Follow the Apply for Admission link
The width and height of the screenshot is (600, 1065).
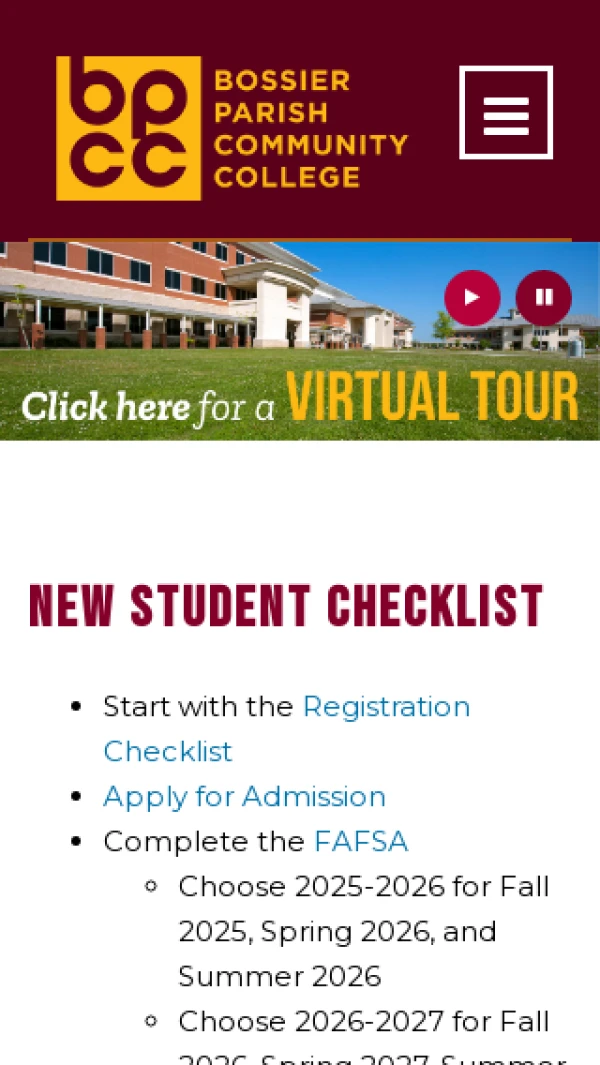click(x=244, y=797)
